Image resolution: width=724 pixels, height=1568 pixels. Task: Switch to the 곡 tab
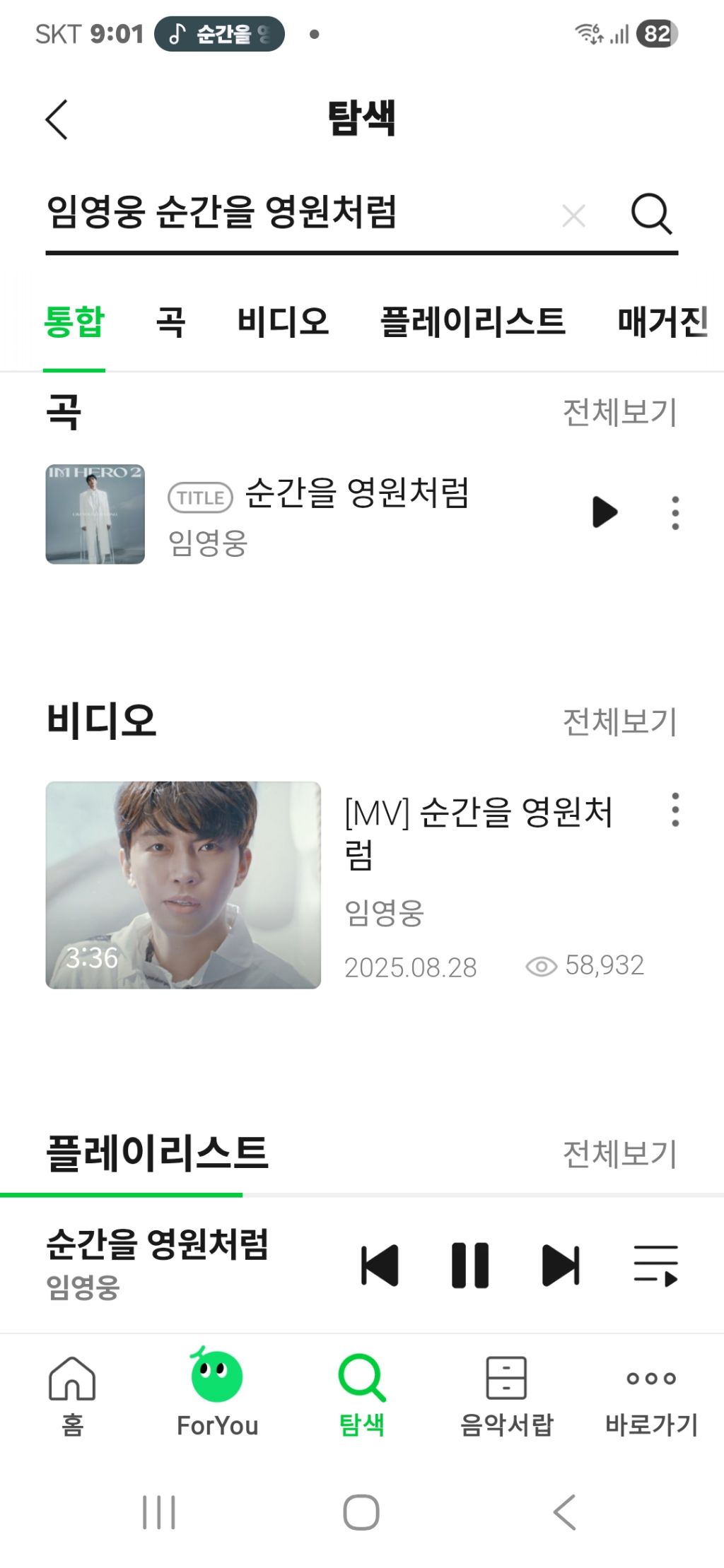point(170,322)
